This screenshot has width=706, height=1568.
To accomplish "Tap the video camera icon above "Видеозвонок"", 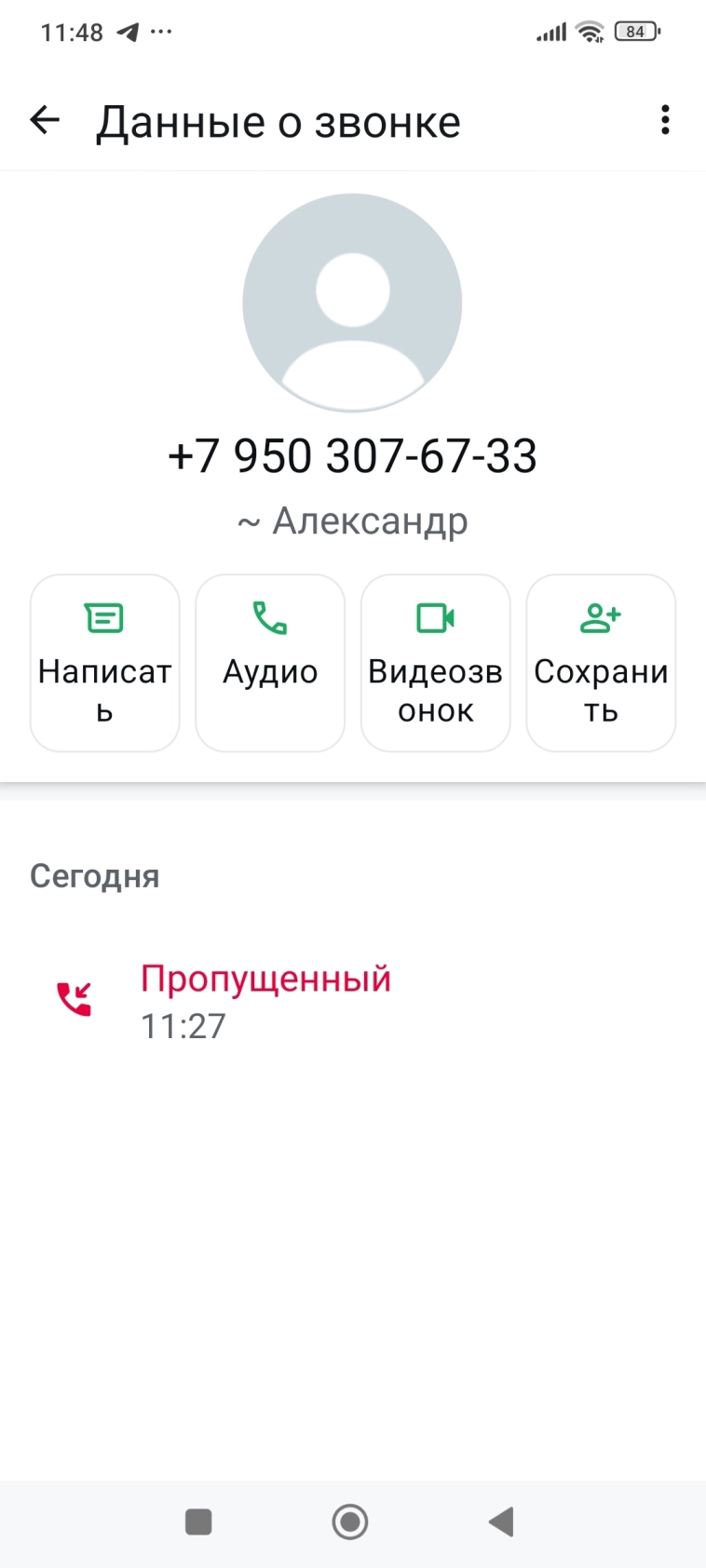I will (x=435, y=617).
